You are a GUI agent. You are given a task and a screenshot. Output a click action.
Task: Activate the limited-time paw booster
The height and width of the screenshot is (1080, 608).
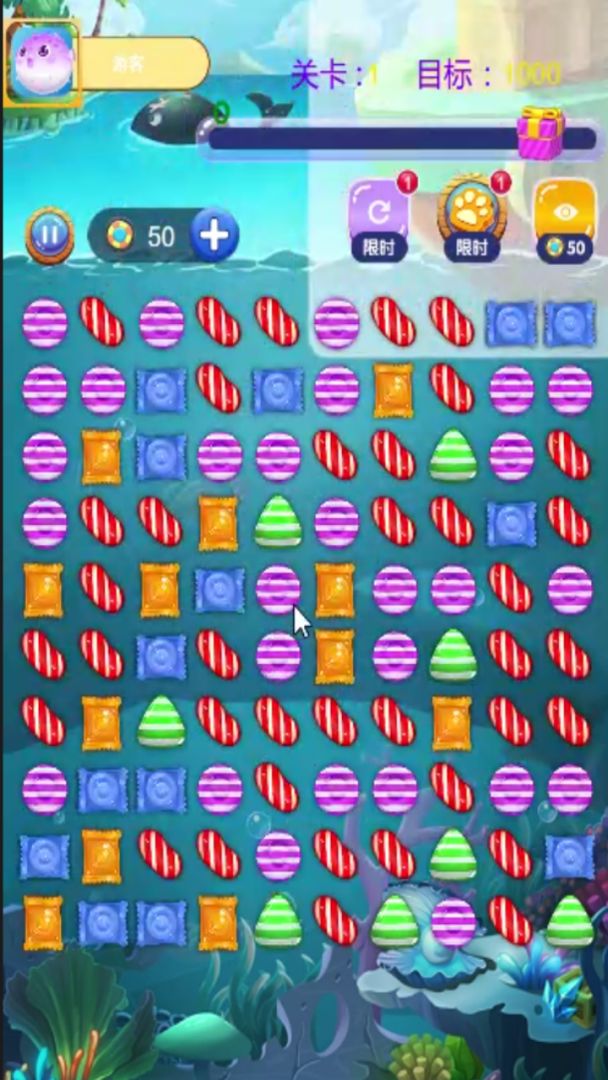point(471,218)
